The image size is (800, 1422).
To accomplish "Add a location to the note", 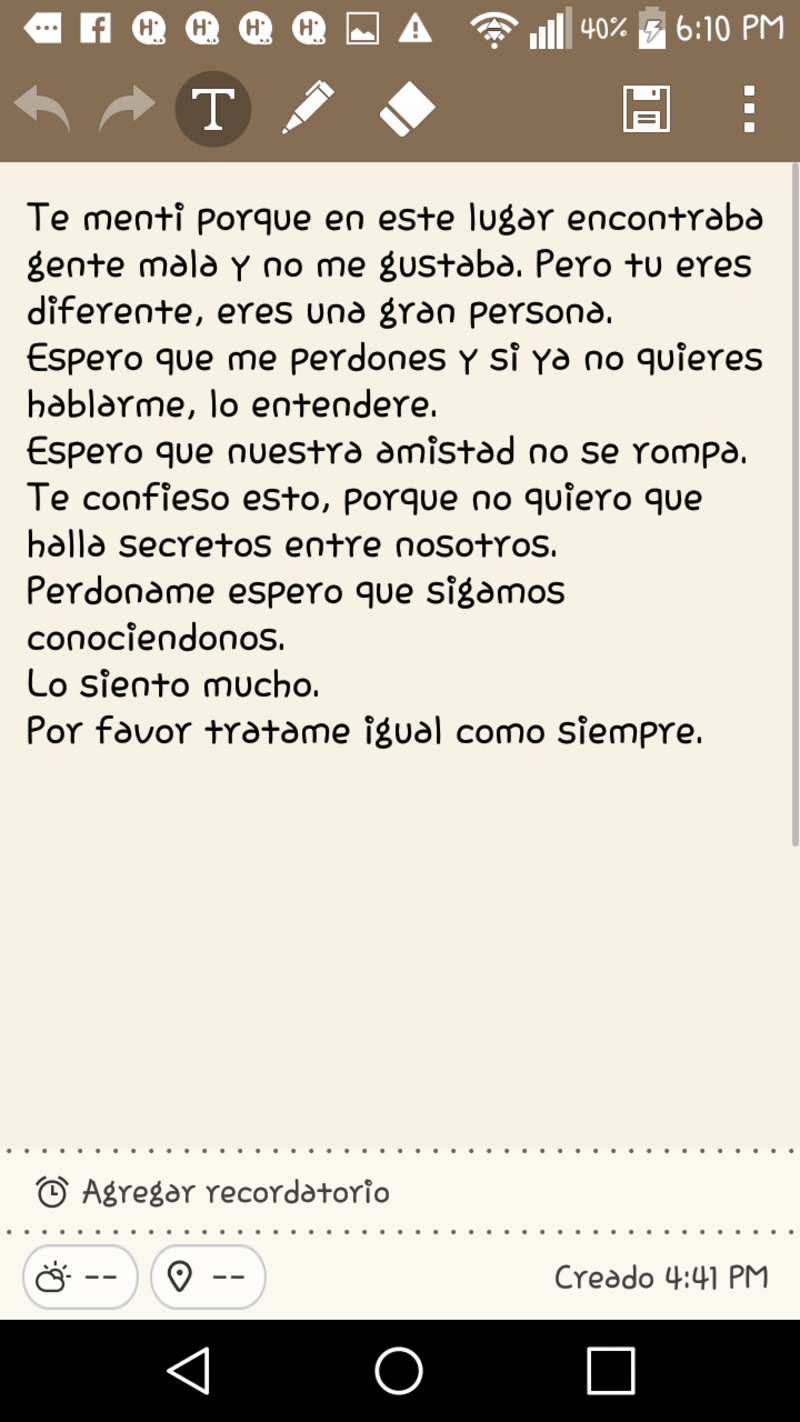I will [208, 1277].
